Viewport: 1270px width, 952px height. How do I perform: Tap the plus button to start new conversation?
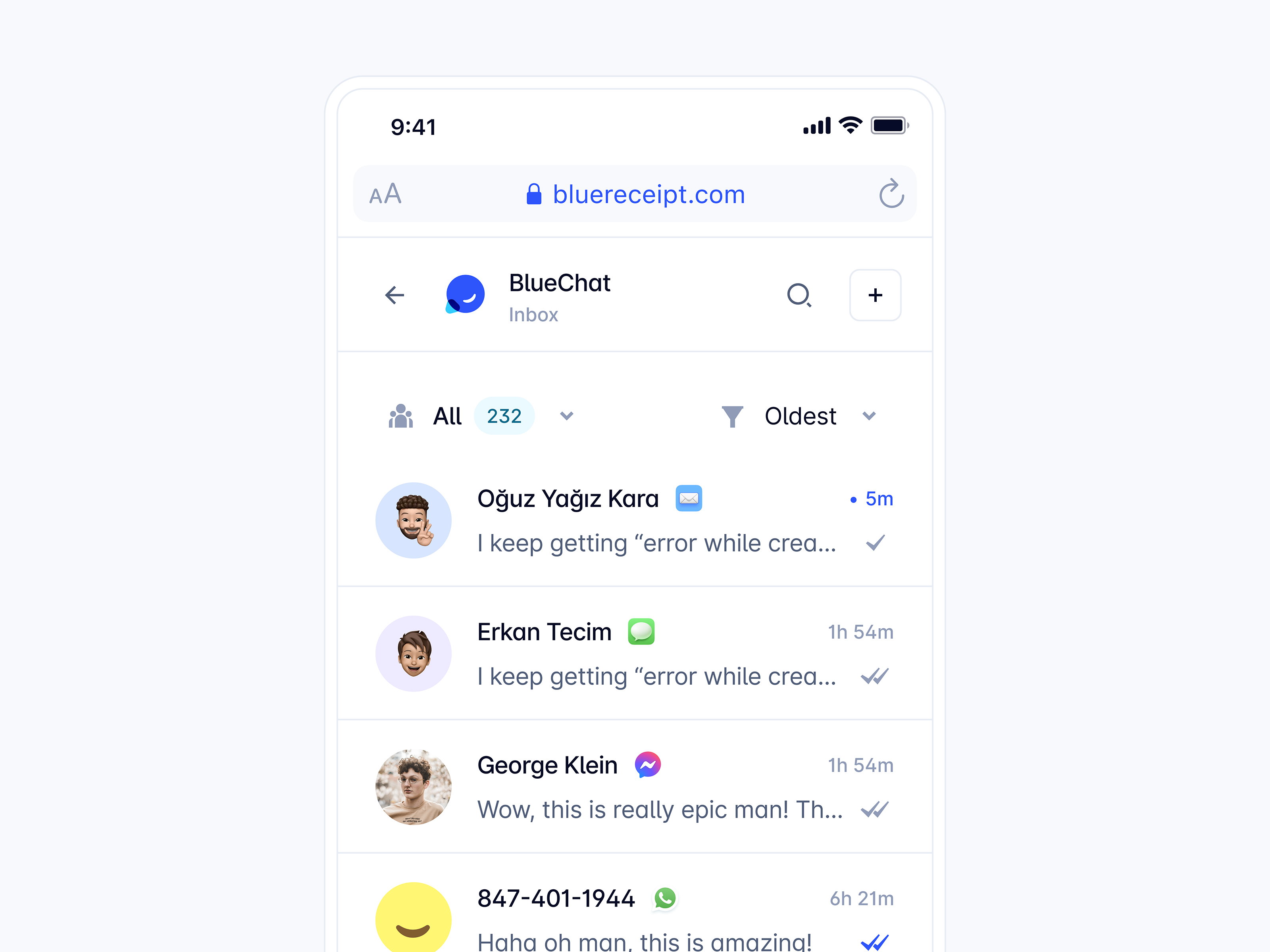(874, 295)
